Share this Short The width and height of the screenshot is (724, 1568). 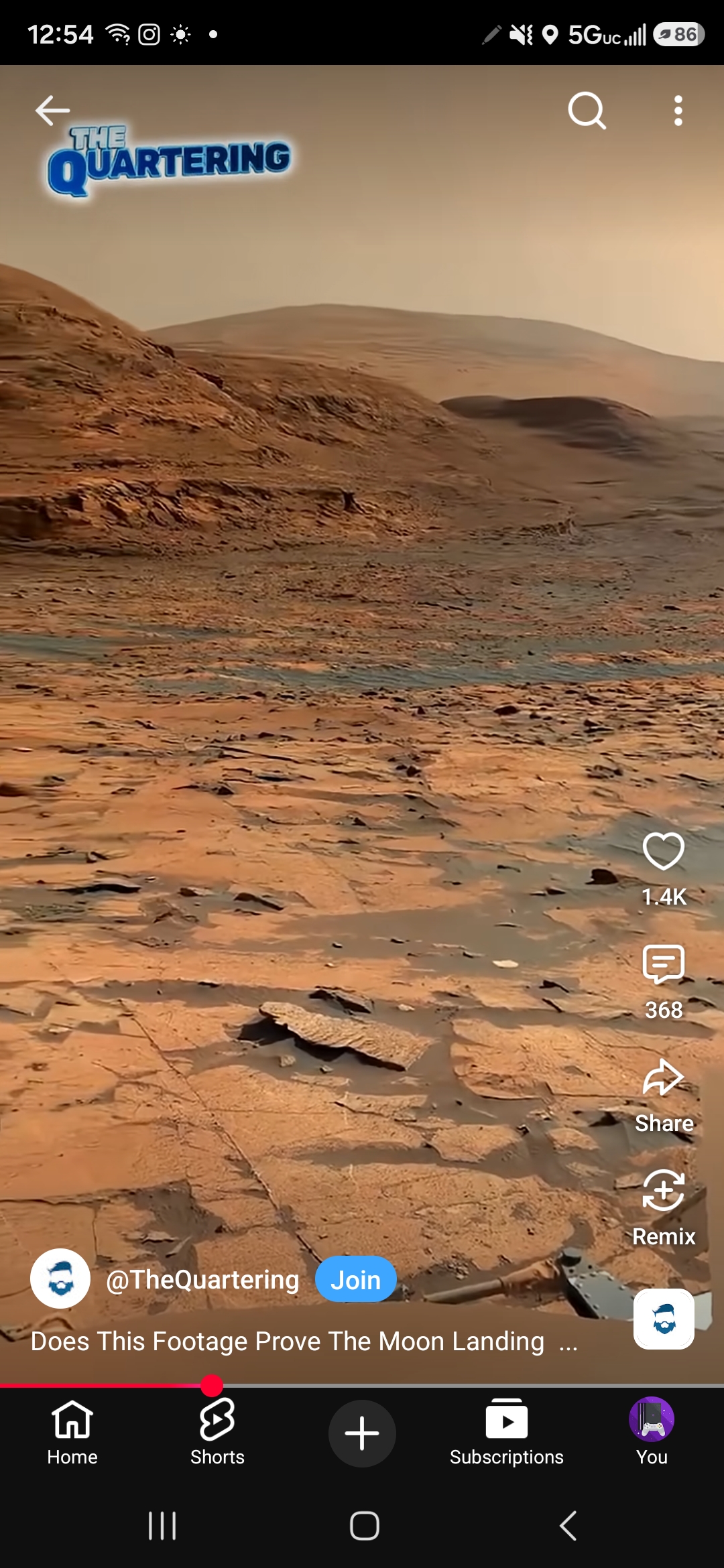[x=664, y=1078]
